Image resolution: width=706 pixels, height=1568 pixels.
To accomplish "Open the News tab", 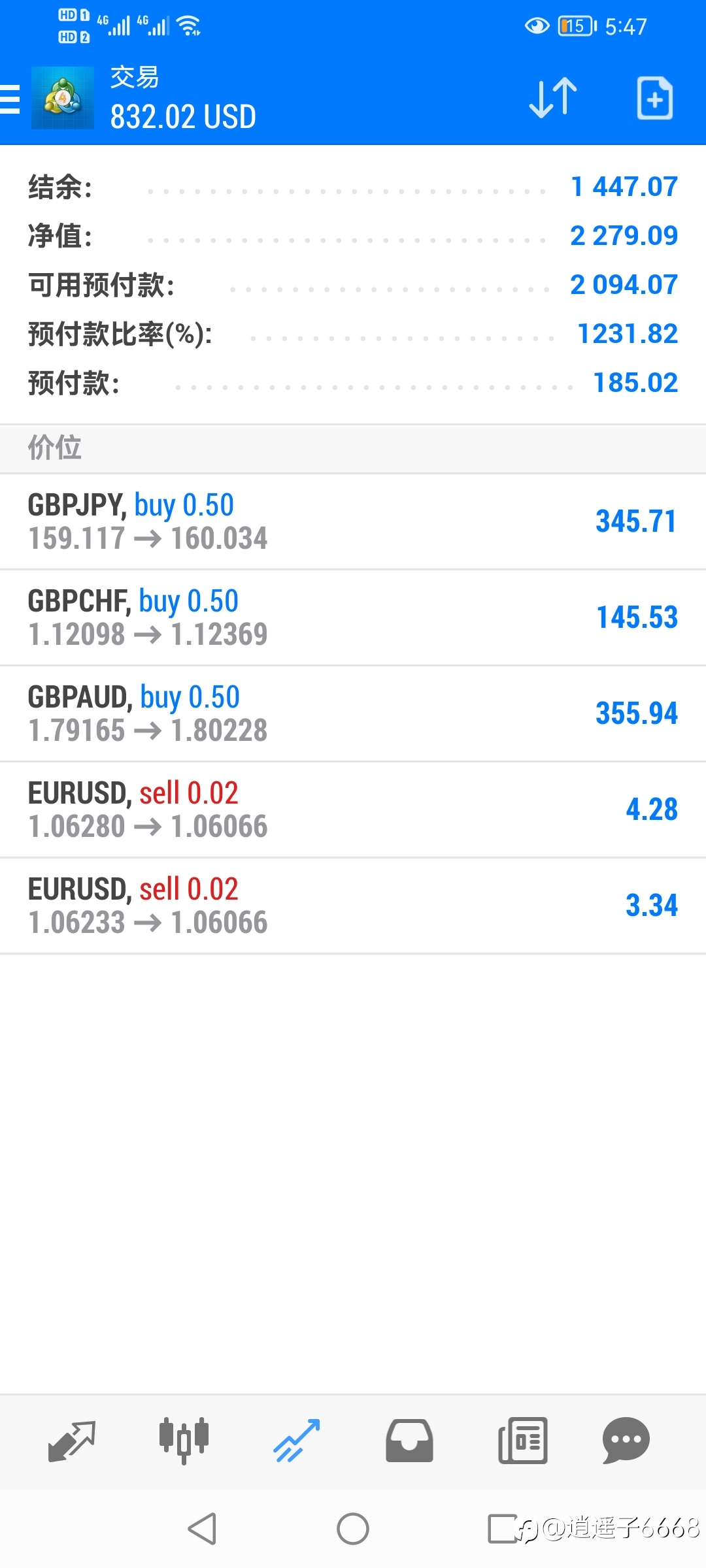I will click(523, 1441).
